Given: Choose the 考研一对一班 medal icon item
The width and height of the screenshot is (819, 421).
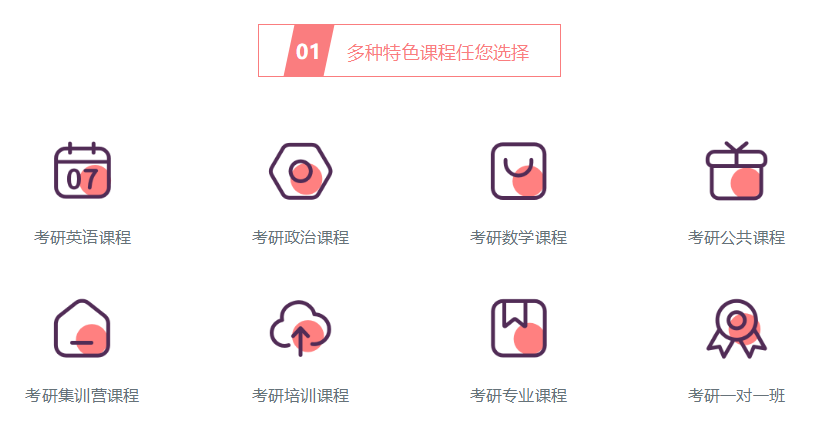Looking at the screenshot, I should tap(736, 328).
